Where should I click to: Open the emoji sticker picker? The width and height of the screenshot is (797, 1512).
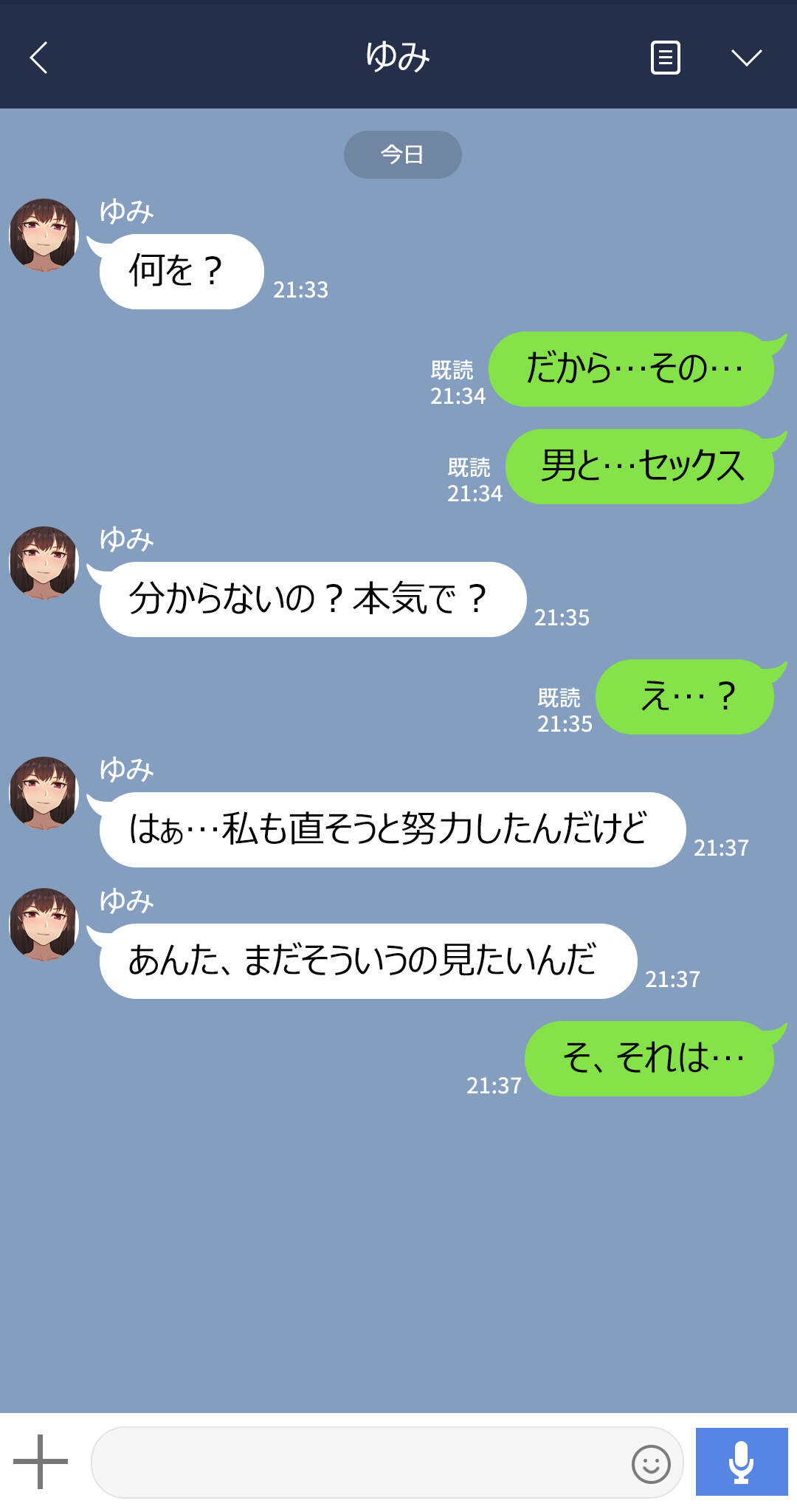[651, 1463]
